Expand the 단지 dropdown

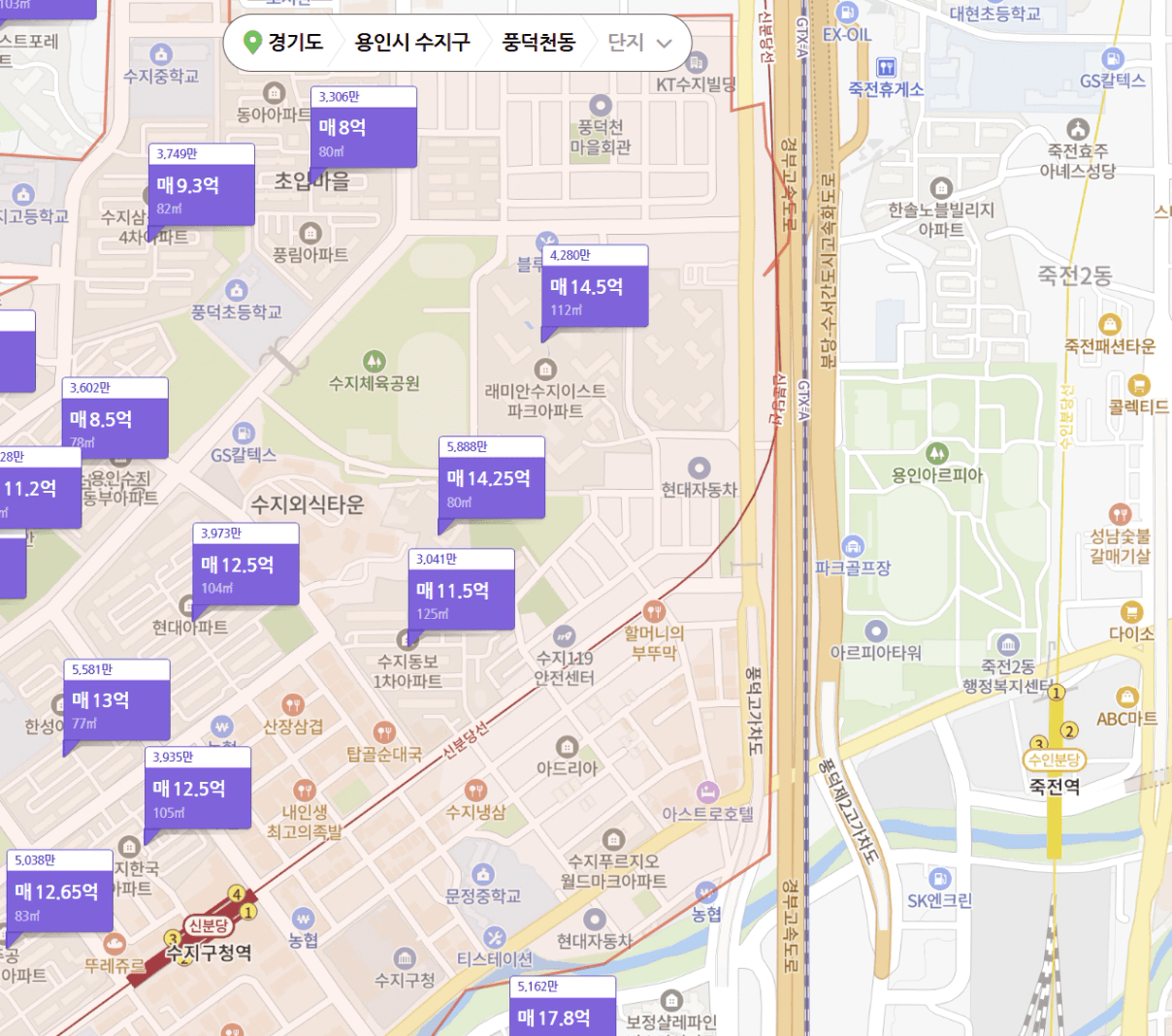(639, 43)
